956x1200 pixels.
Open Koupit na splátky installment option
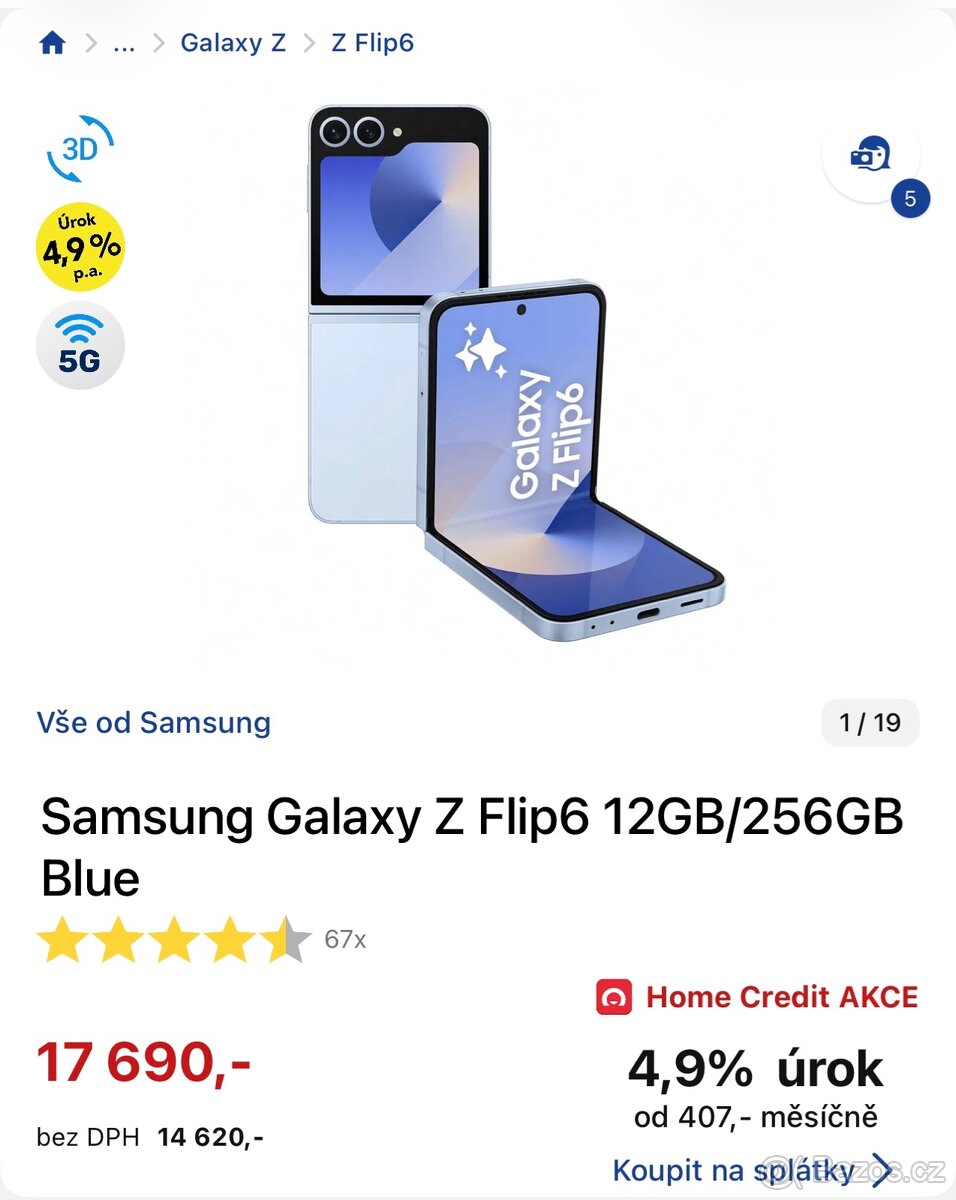point(750,1170)
